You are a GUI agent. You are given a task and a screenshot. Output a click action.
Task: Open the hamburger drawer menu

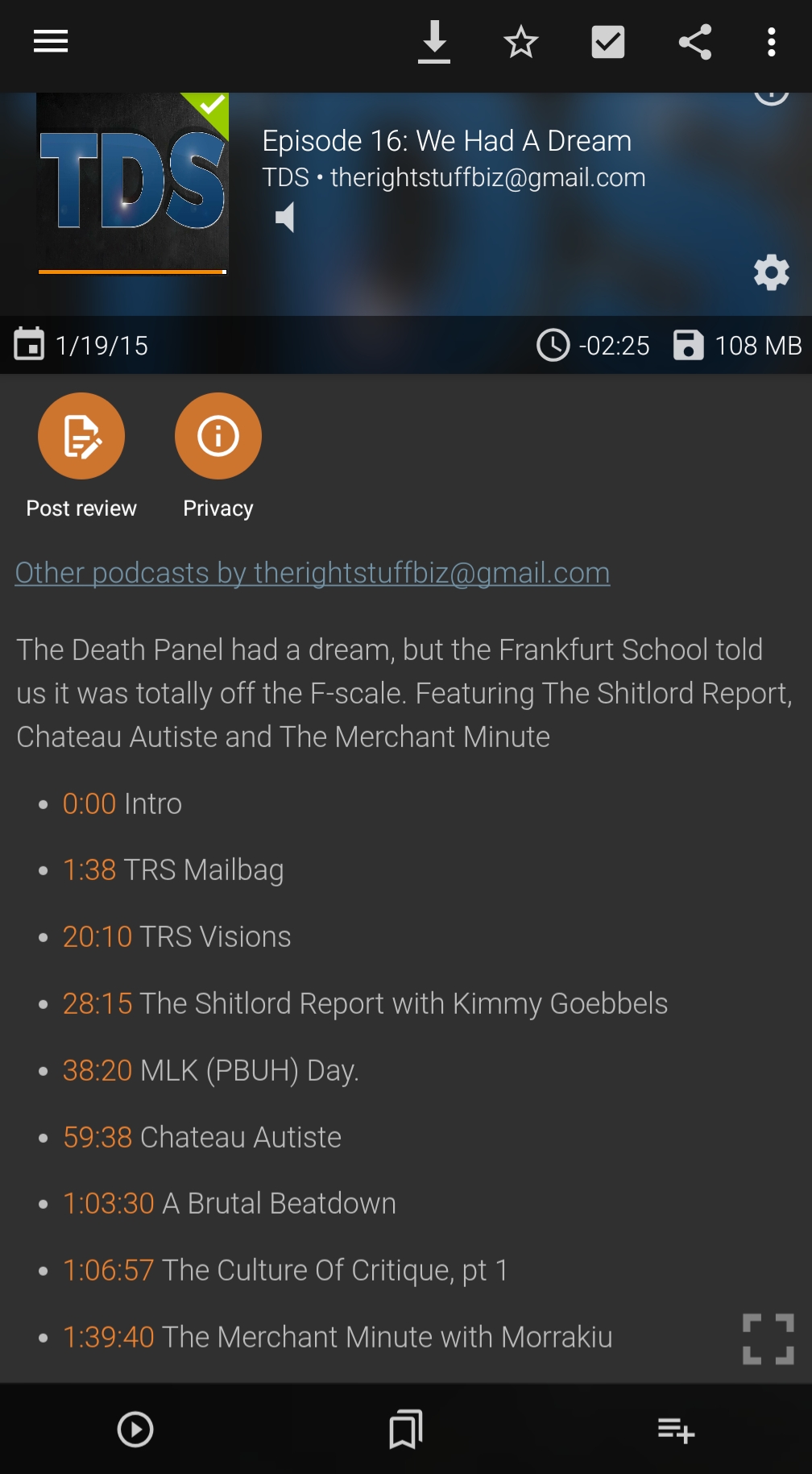pos(50,41)
